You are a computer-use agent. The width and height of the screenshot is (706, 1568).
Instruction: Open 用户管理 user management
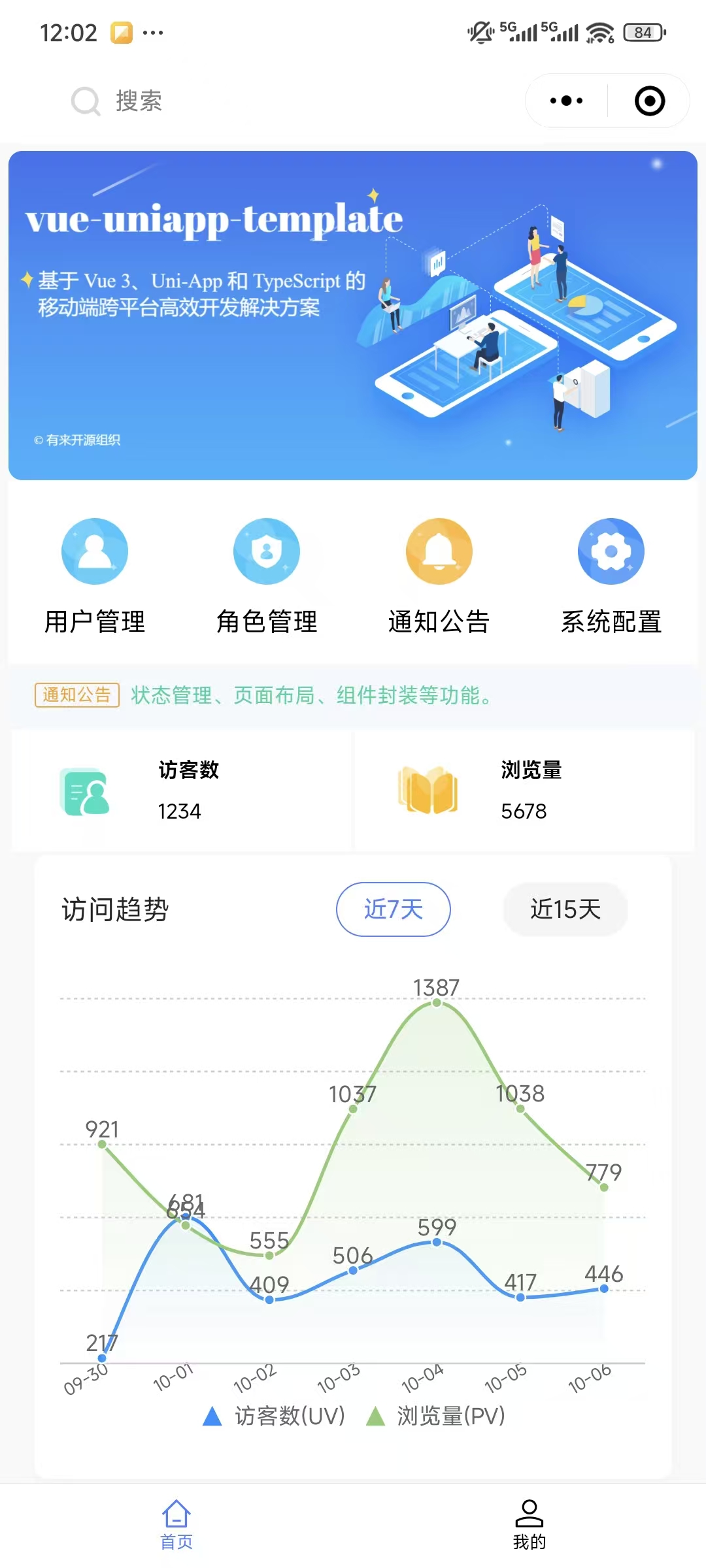pyautogui.click(x=95, y=575)
